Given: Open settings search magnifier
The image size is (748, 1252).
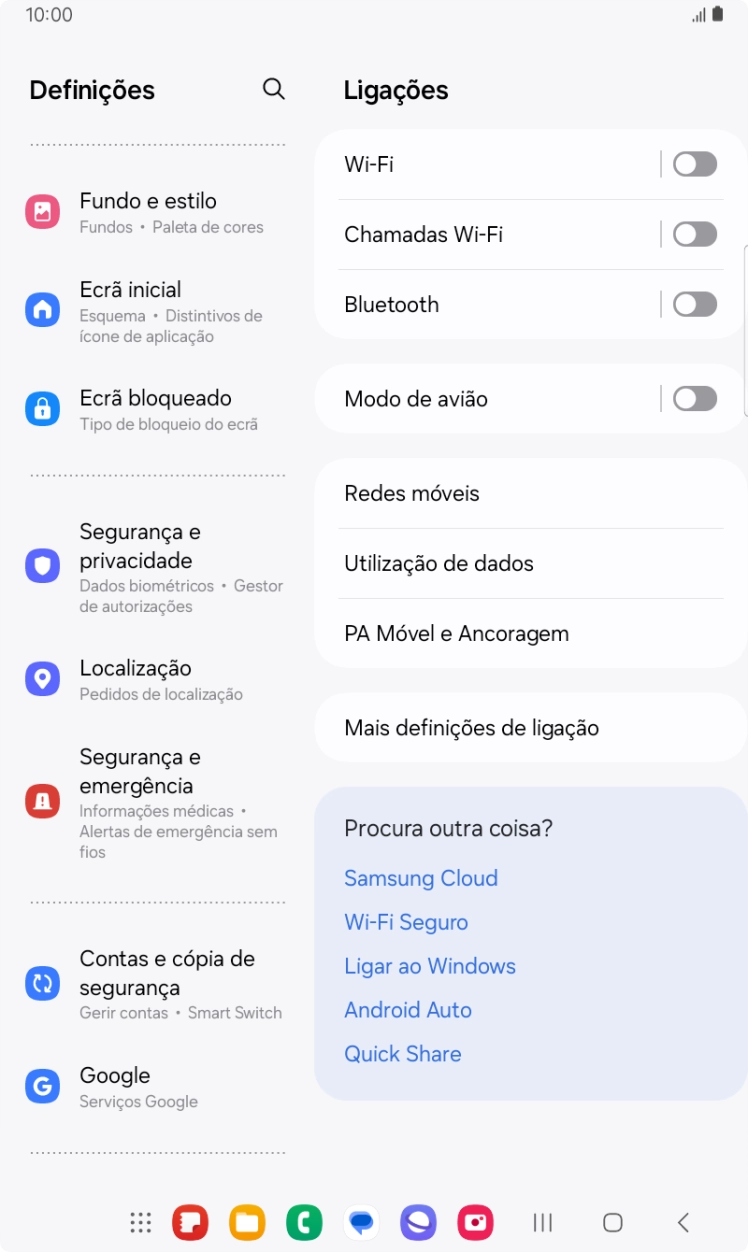Looking at the screenshot, I should point(273,89).
